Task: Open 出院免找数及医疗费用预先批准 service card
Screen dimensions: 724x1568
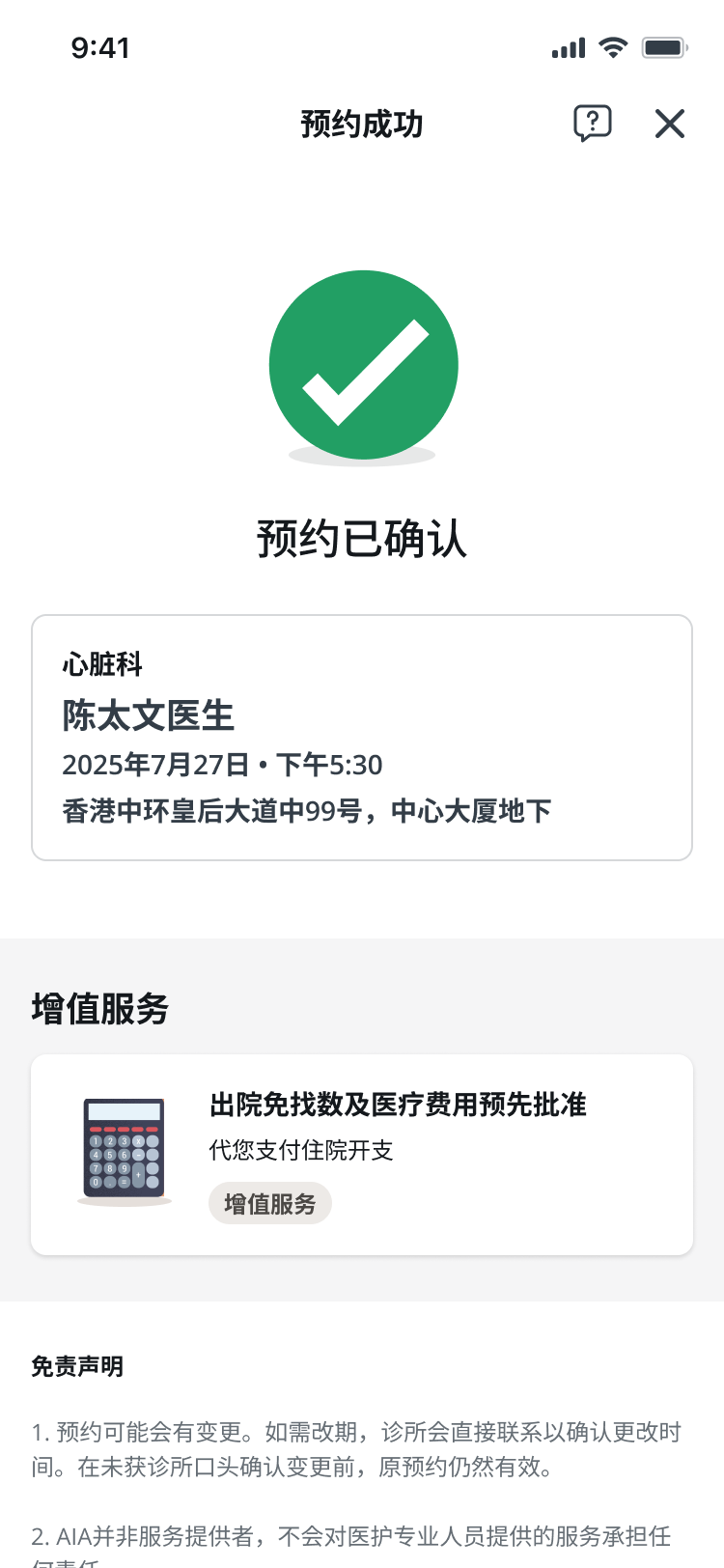Action: click(x=361, y=1155)
